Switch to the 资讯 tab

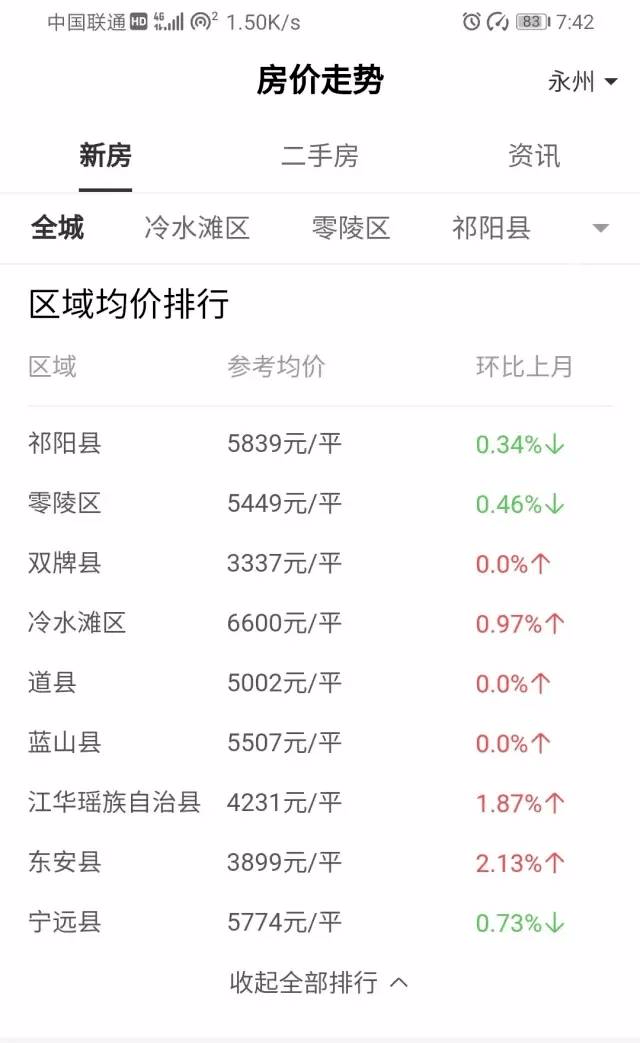pos(534,156)
